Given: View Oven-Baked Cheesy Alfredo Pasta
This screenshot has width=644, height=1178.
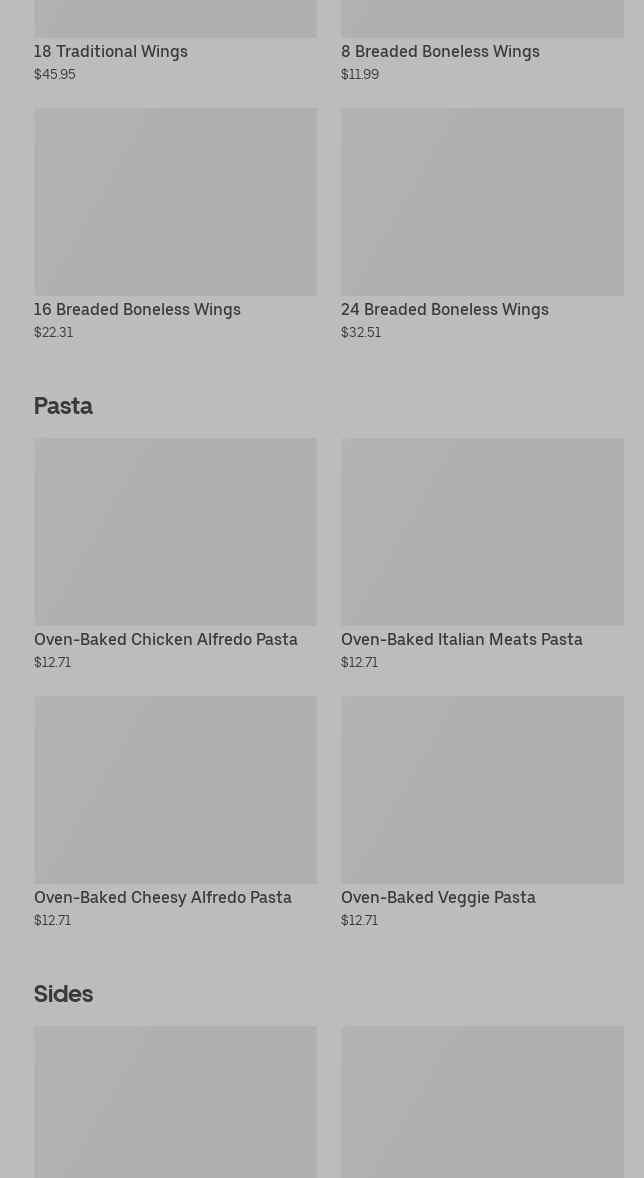Looking at the screenshot, I should (x=175, y=812).
